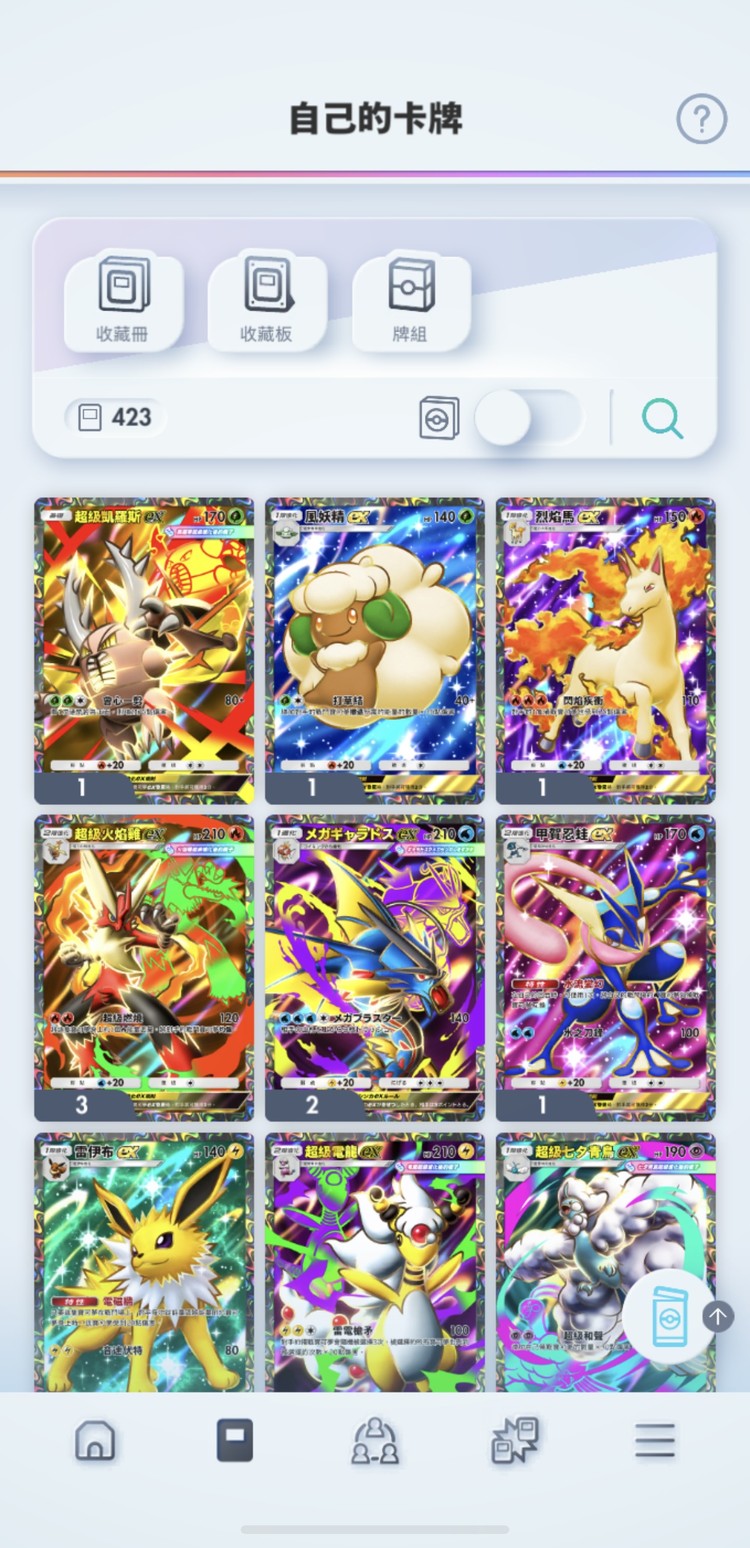The height and width of the screenshot is (1548, 750).
Task: Search cards with the magnifier icon
Action: (662, 418)
